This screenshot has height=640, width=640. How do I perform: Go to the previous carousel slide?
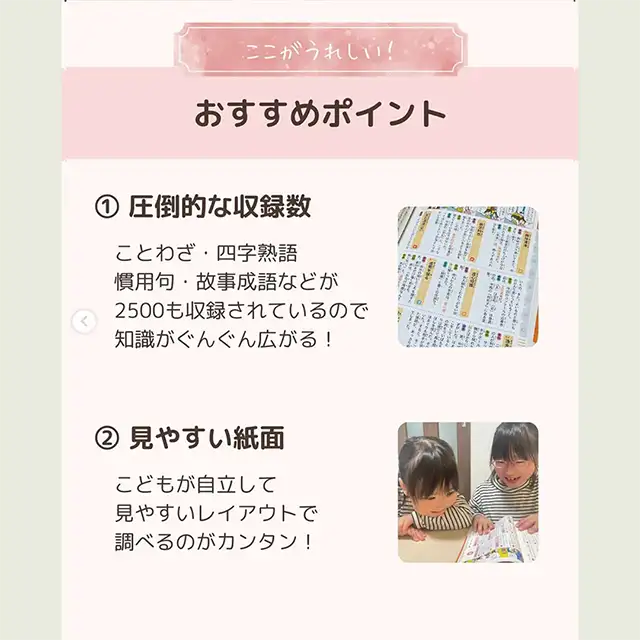pyautogui.click(x=85, y=321)
